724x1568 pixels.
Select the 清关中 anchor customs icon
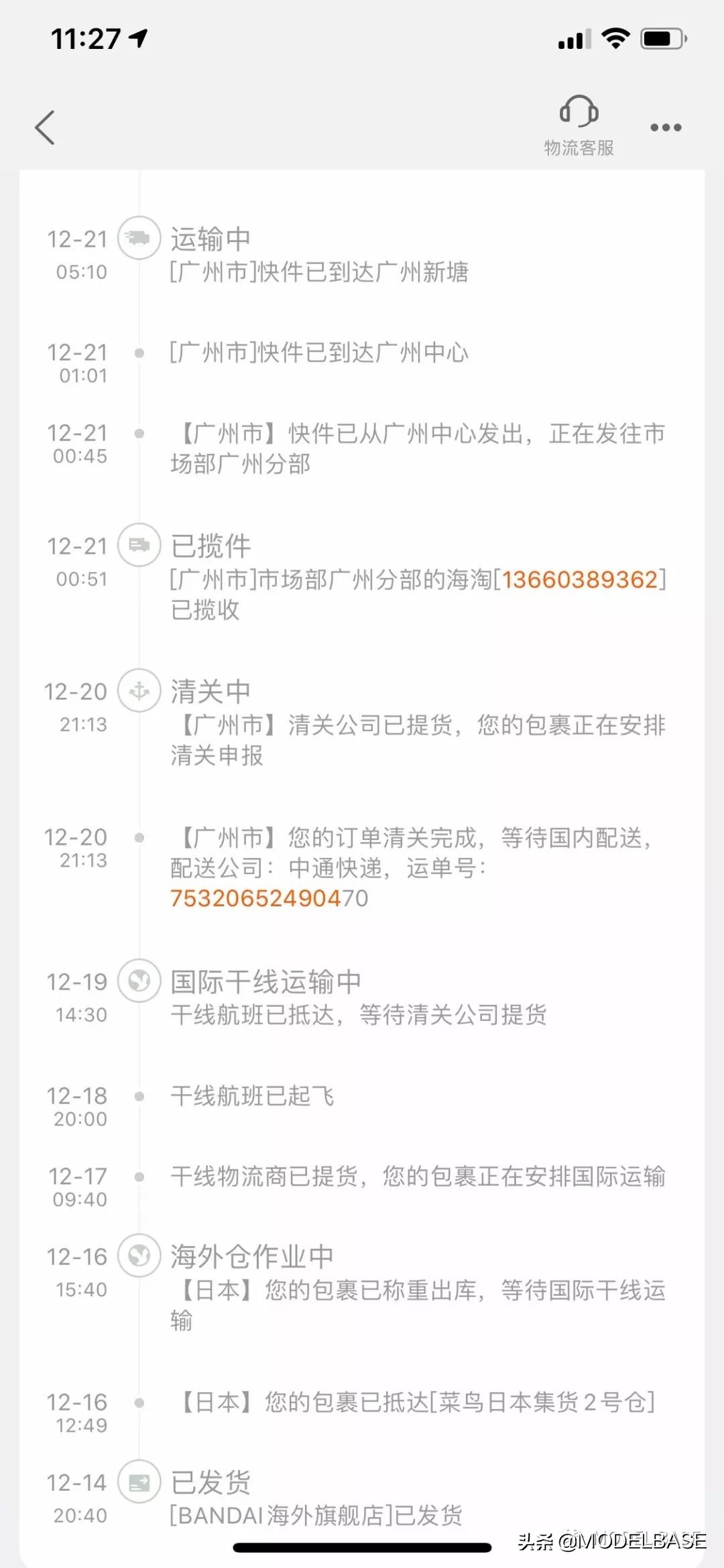pos(139,692)
